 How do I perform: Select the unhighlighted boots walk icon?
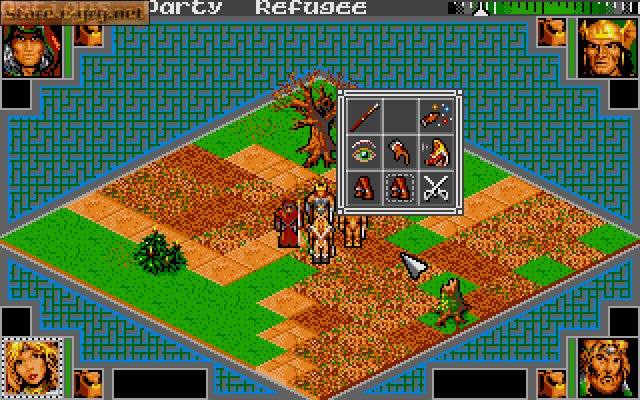(x=363, y=187)
